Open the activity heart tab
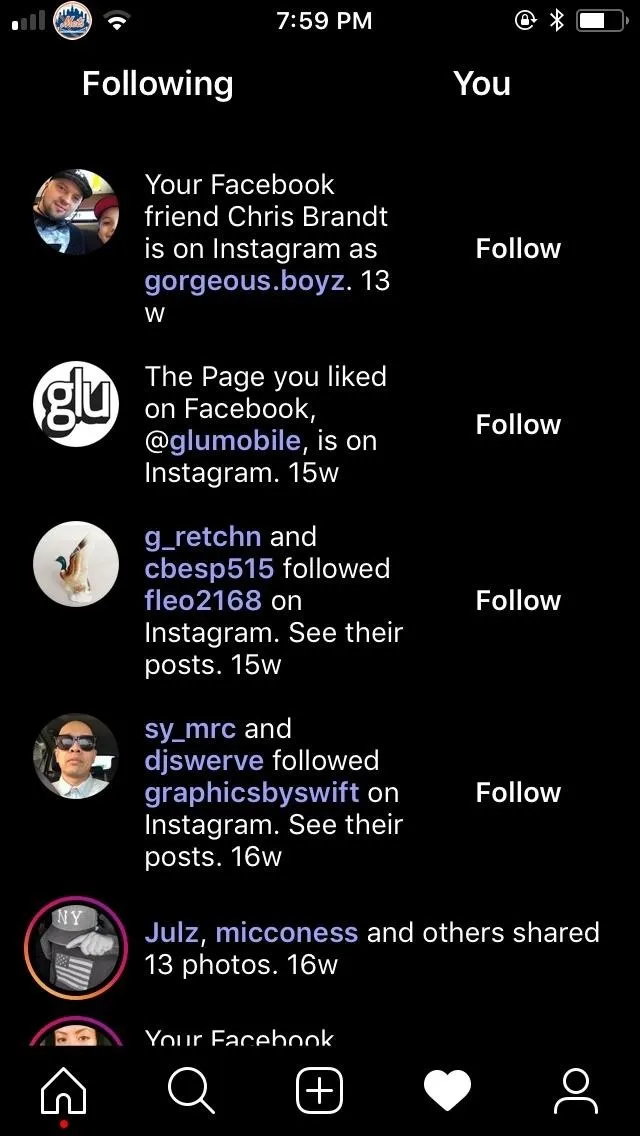Screen dimensions: 640x1136 [447, 1091]
